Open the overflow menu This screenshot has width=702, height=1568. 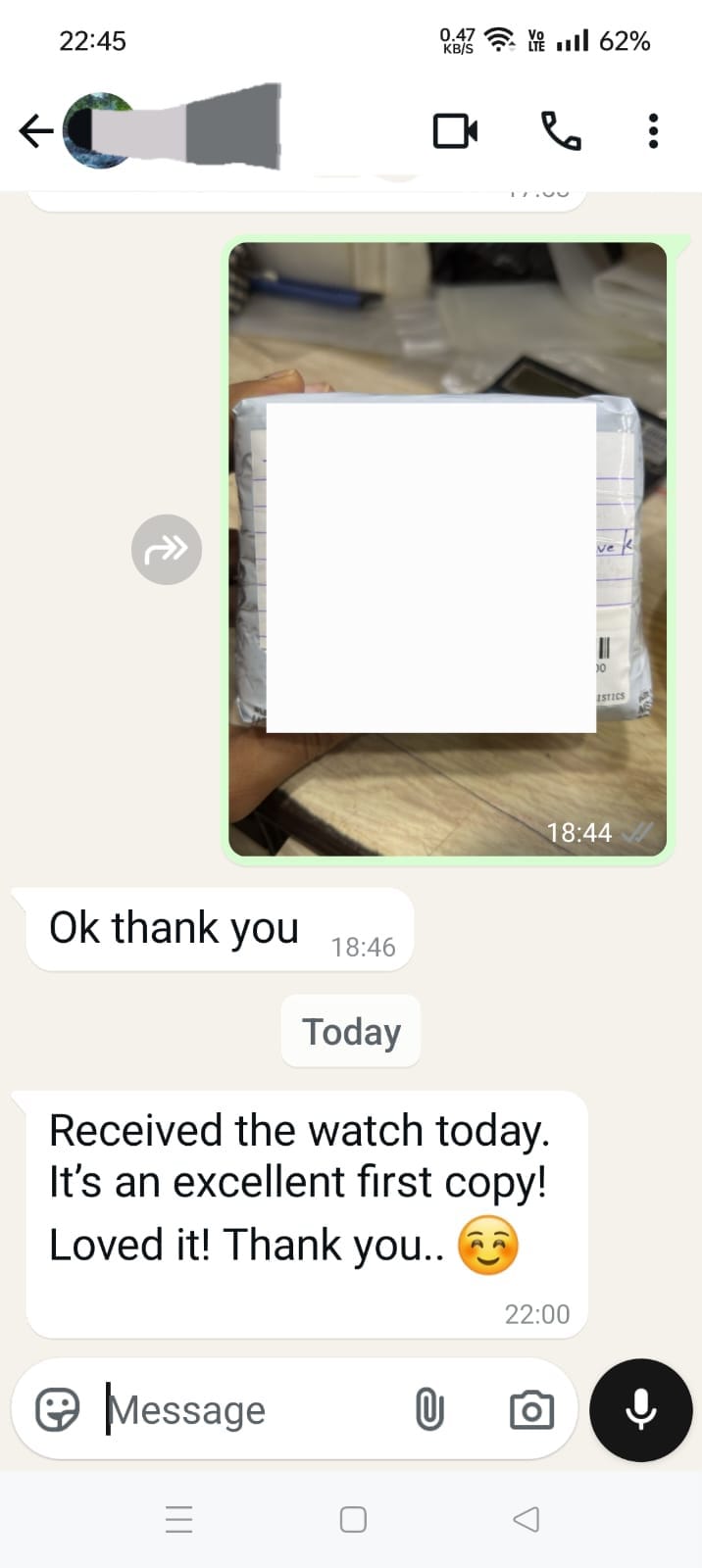click(653, 130)
